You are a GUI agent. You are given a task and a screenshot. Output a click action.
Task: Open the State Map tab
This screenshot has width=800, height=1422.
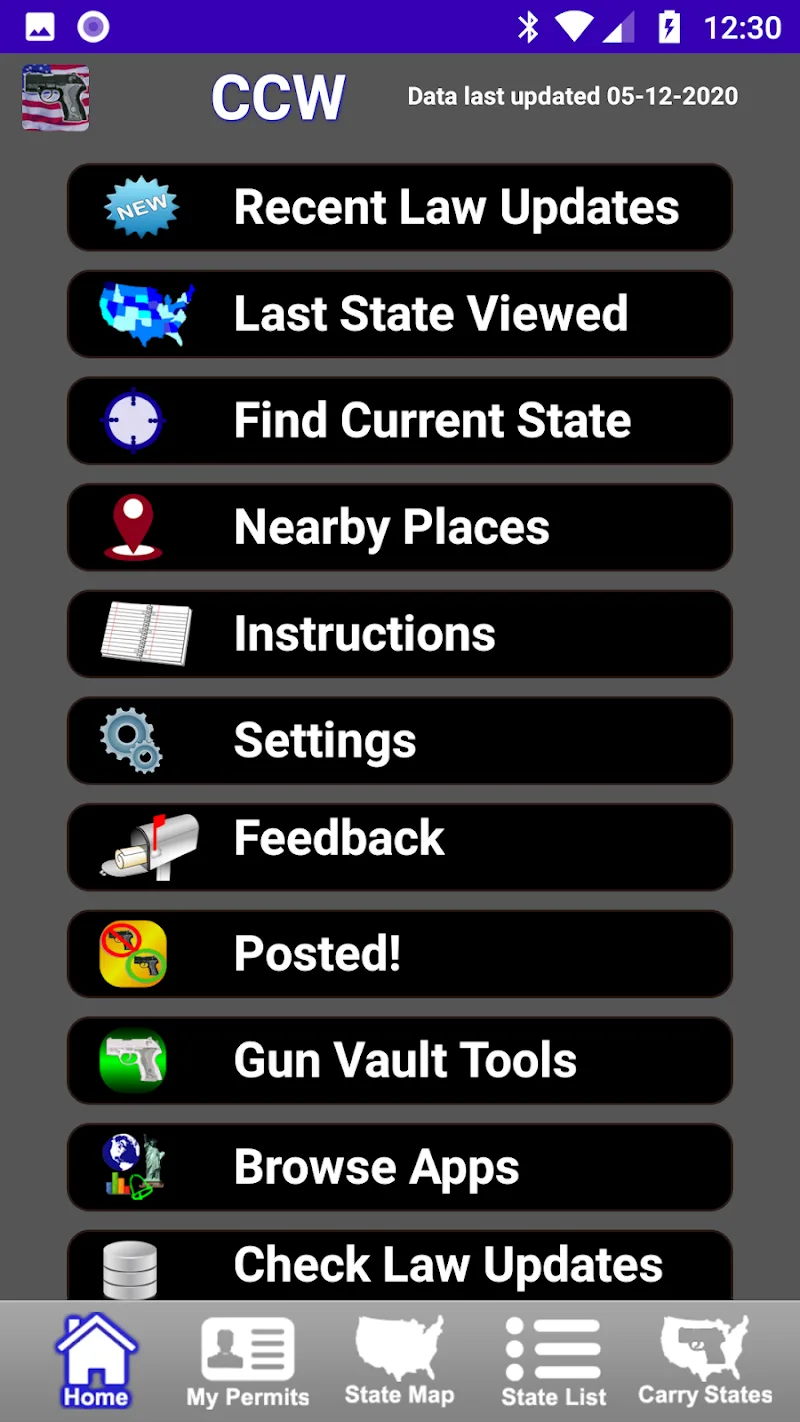pos(400,1362)
